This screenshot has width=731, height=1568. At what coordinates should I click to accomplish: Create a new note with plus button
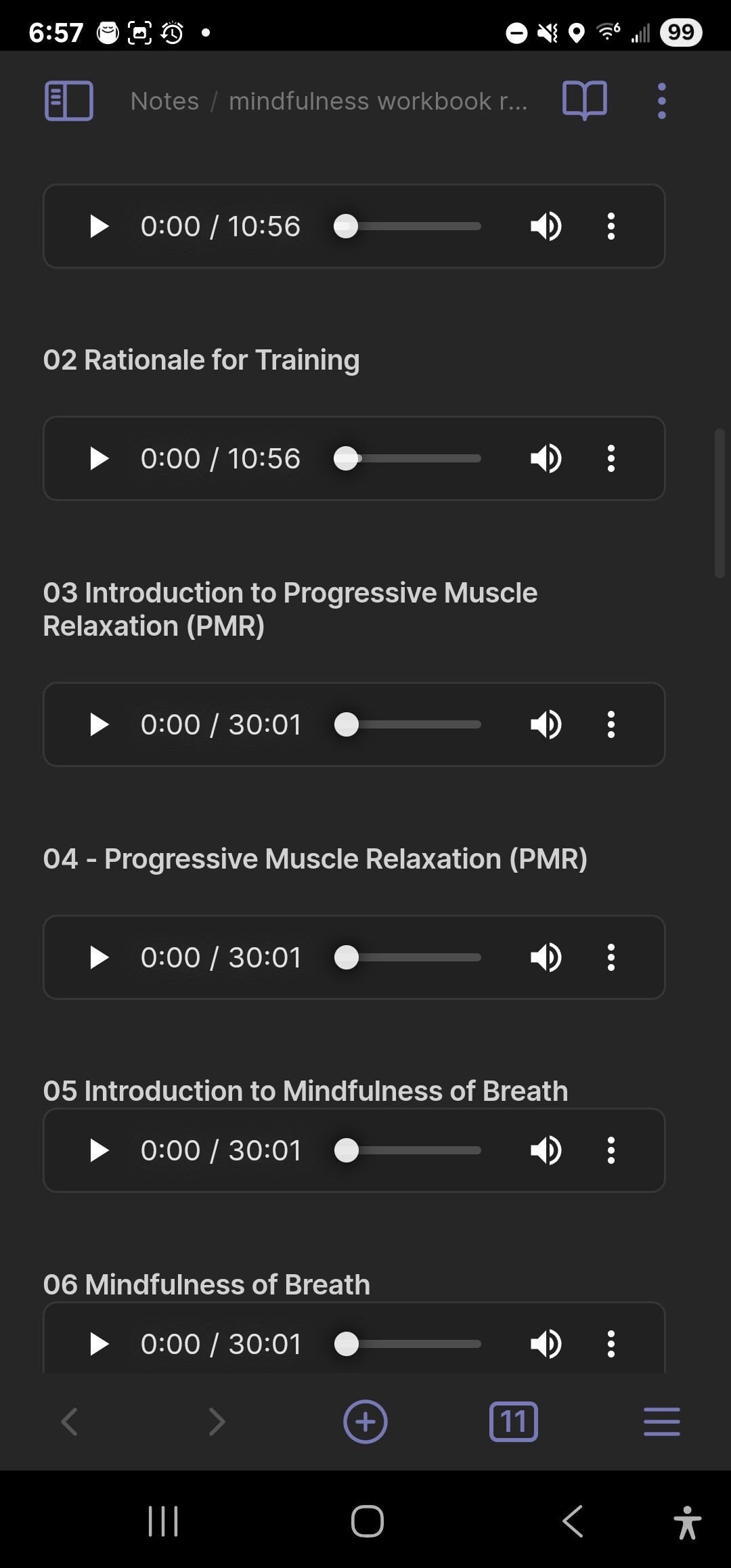point(365,1422)
